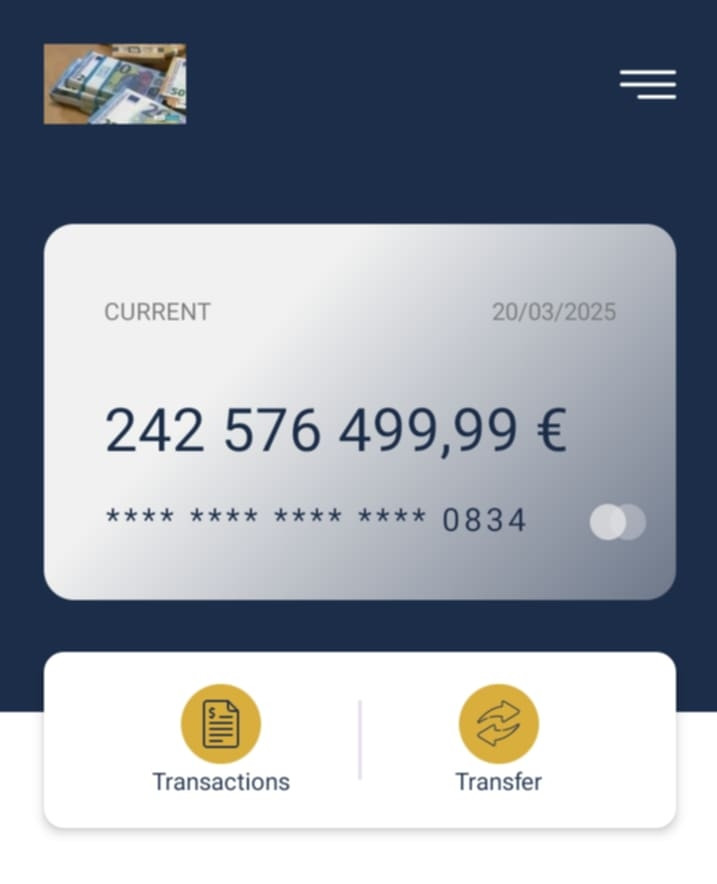Viewport: 717px width, 884px height.
Task: Open the hamburger menu
Action: (647, 84)
